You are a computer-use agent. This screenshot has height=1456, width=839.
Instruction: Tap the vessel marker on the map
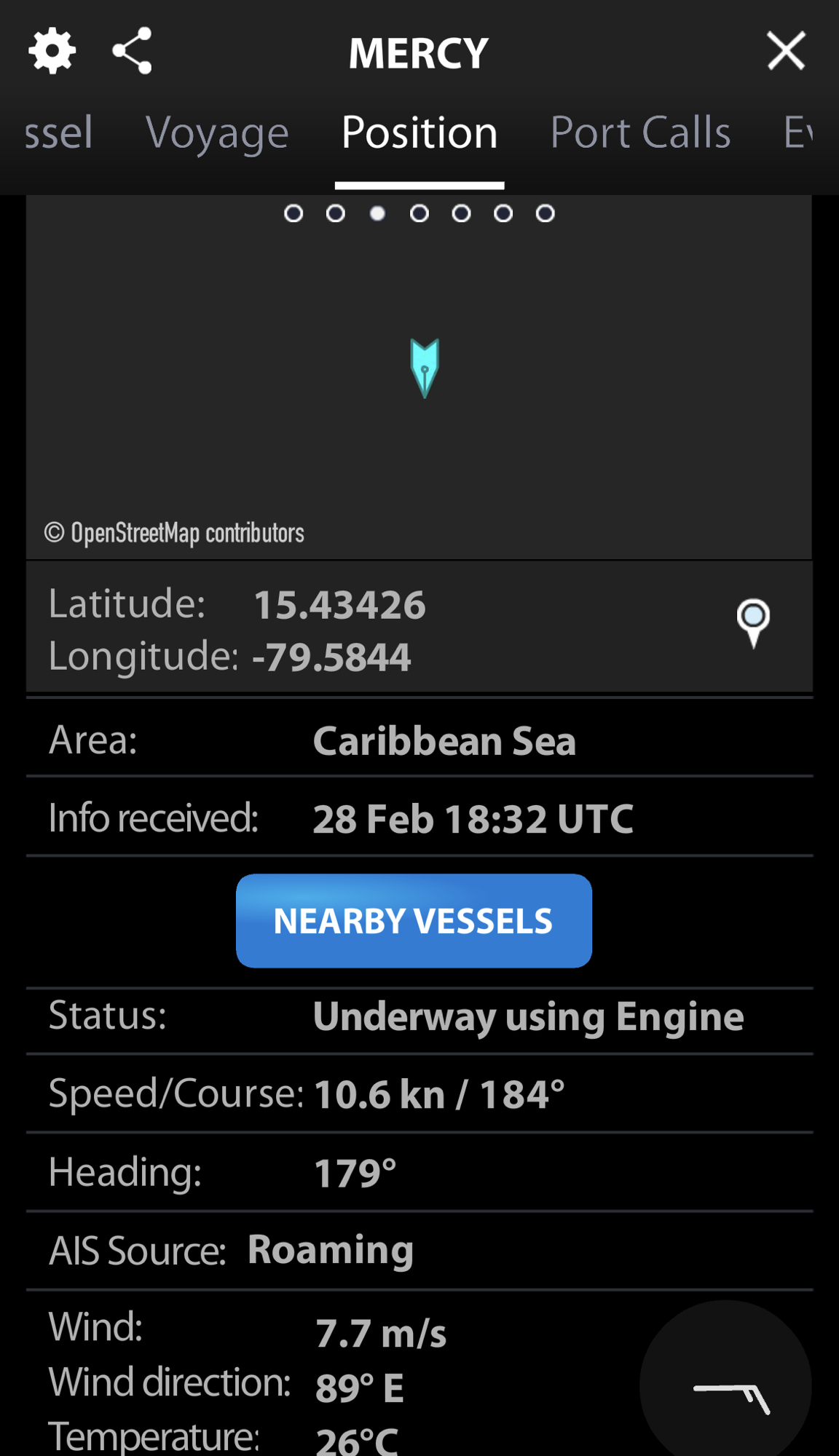coord(425,368)
